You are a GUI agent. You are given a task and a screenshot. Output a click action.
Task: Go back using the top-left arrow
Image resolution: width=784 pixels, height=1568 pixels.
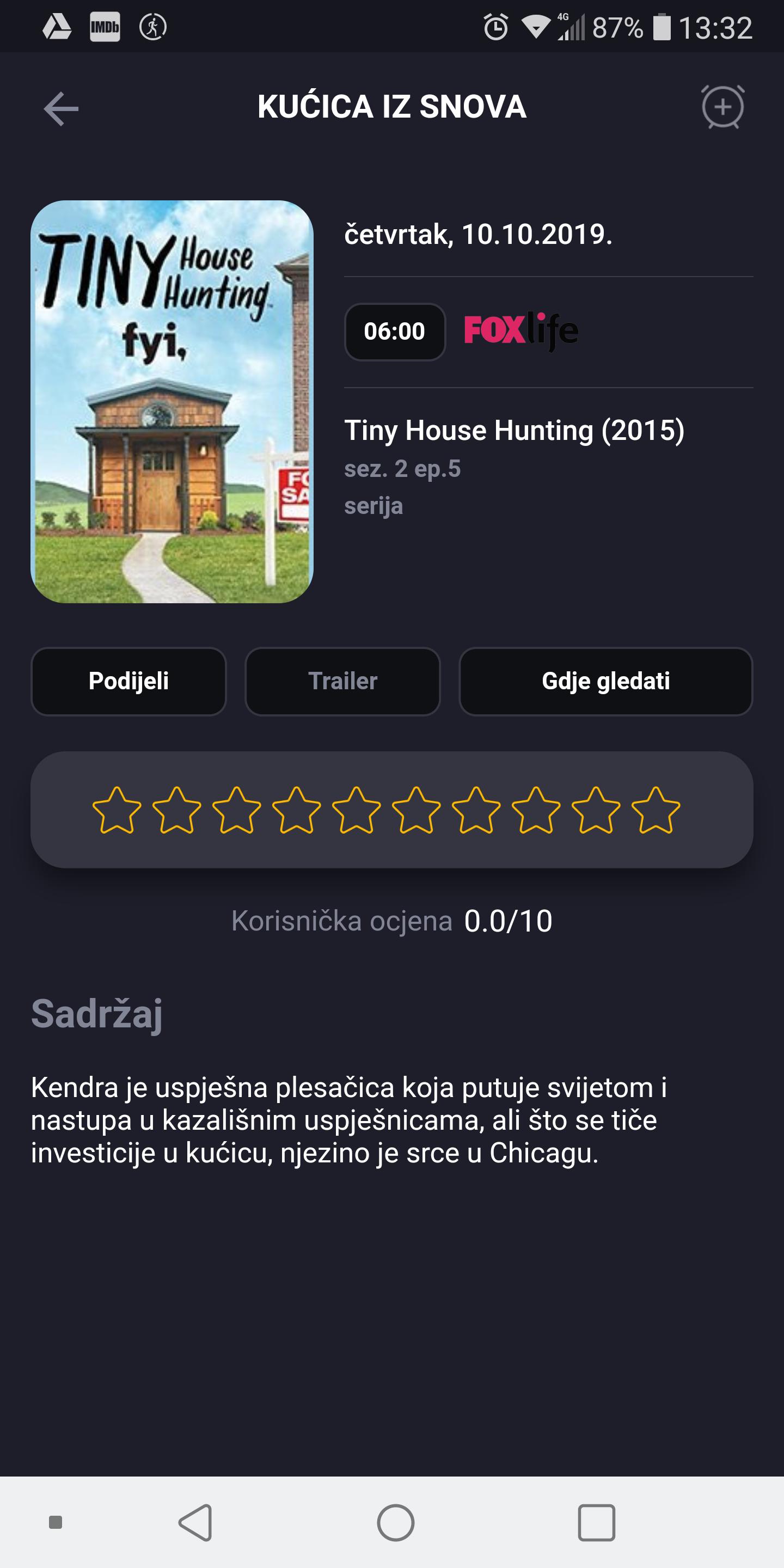(61, 109)
